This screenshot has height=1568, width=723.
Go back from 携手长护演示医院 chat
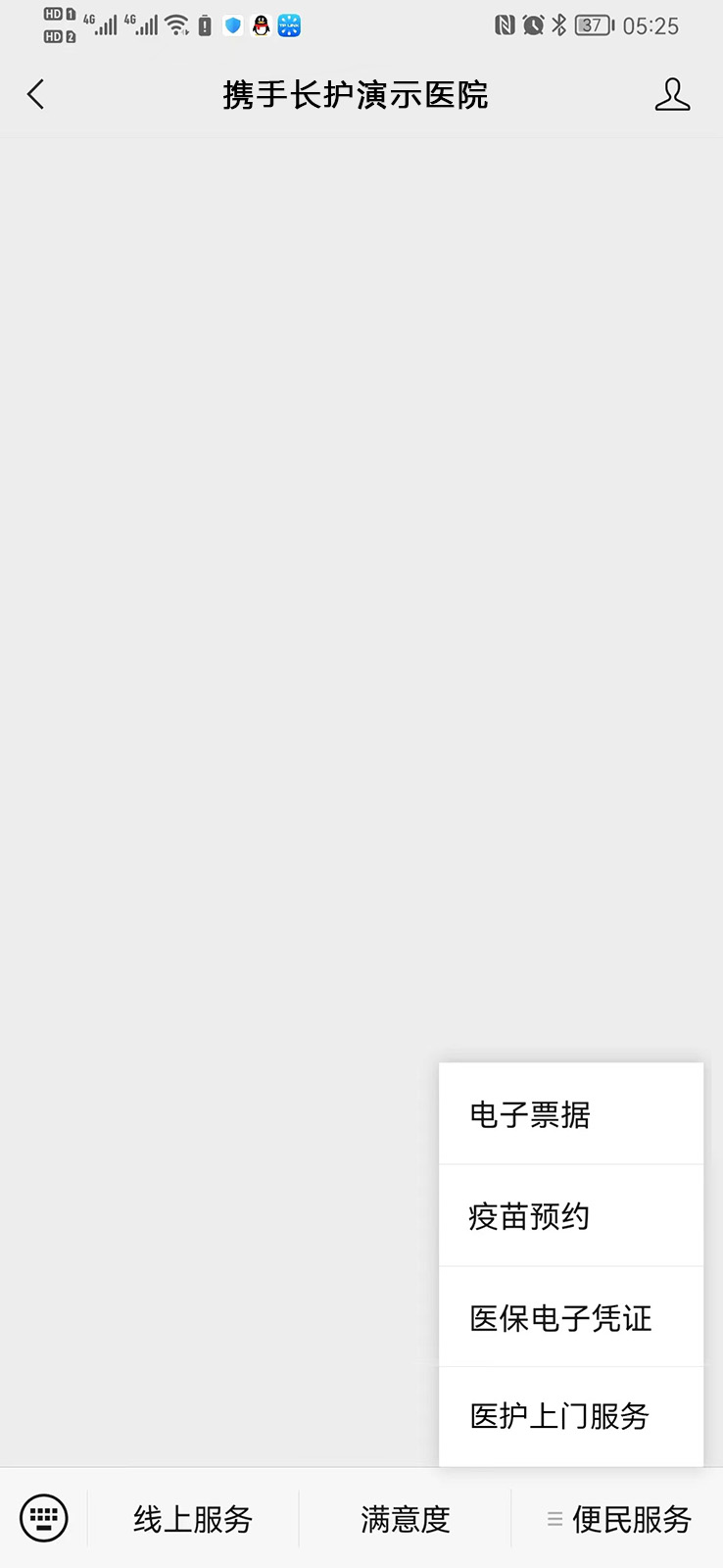click(36, 95)
